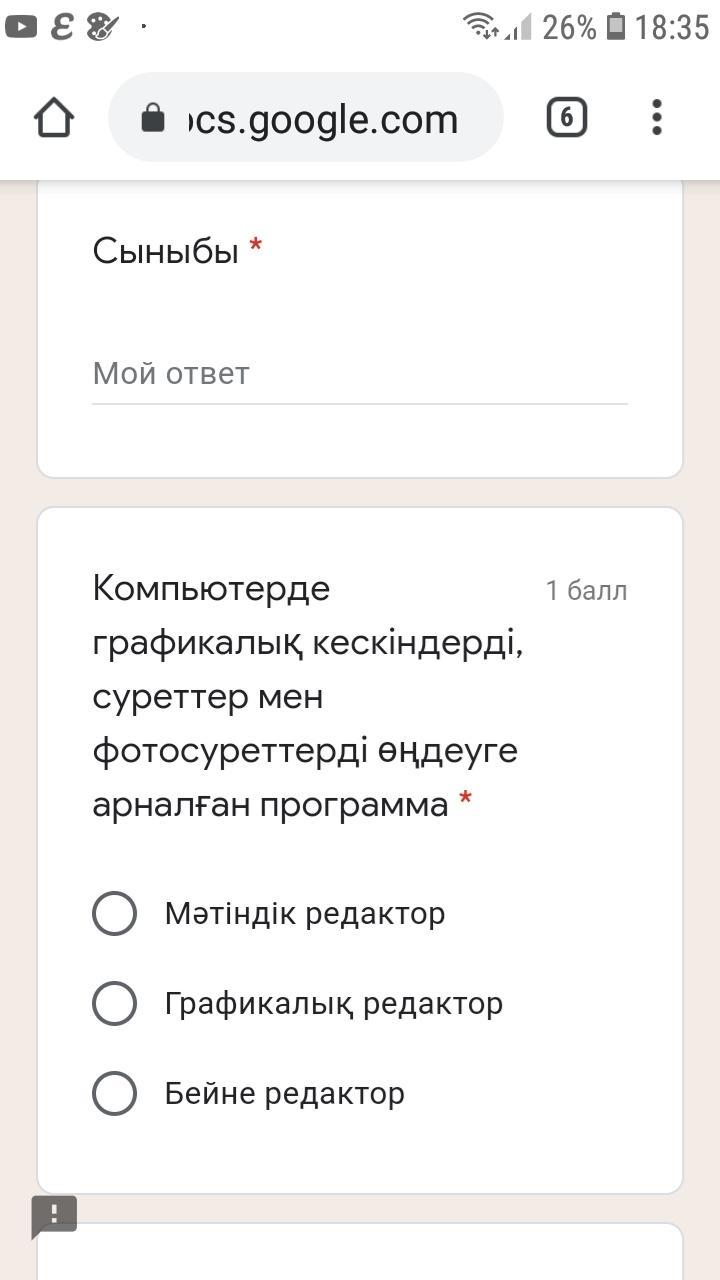
Task: Open the report problem feedback icon
Action: tap(54, 1216)
